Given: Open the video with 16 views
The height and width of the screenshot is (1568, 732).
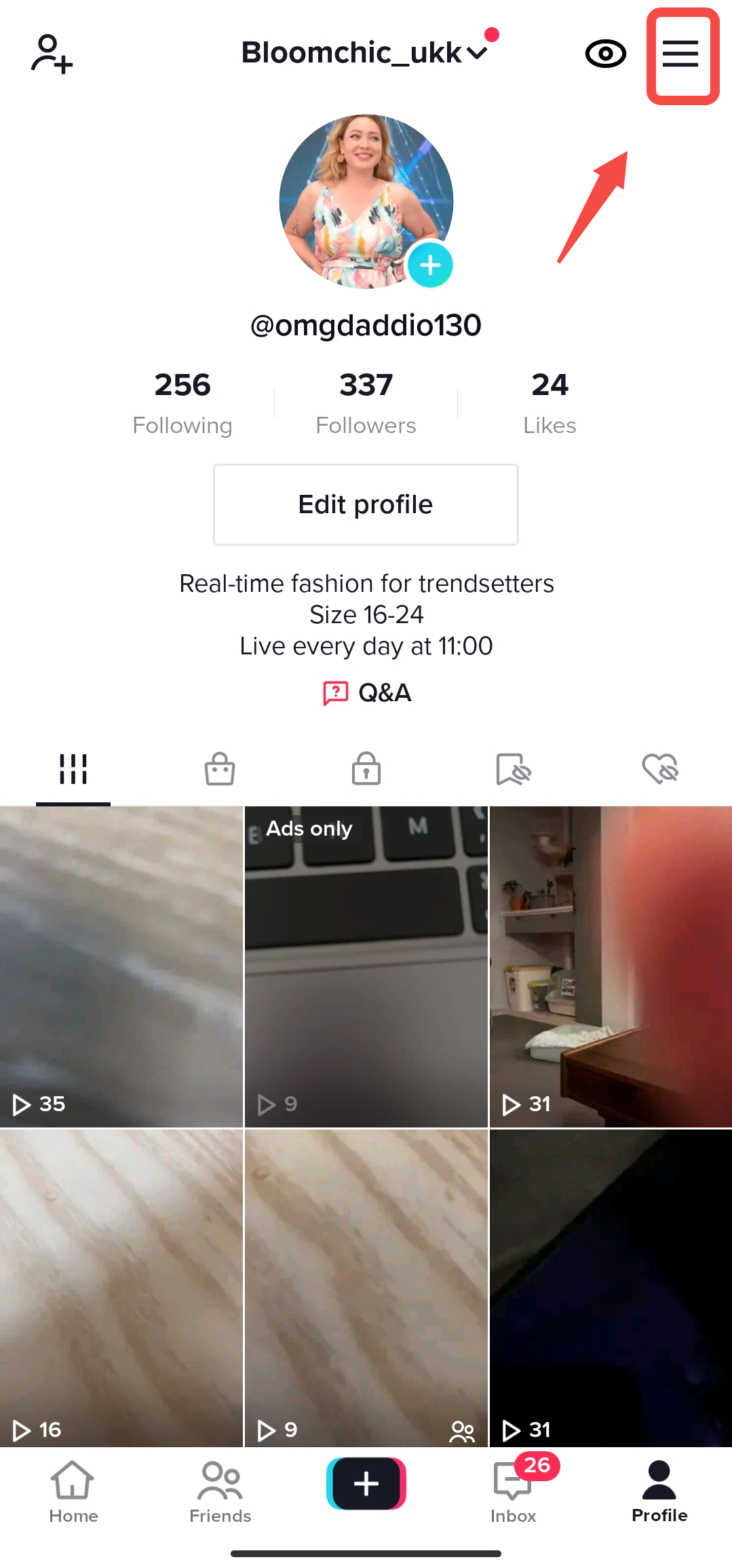Looking at the screenshot, I should tap(121, 1287).
